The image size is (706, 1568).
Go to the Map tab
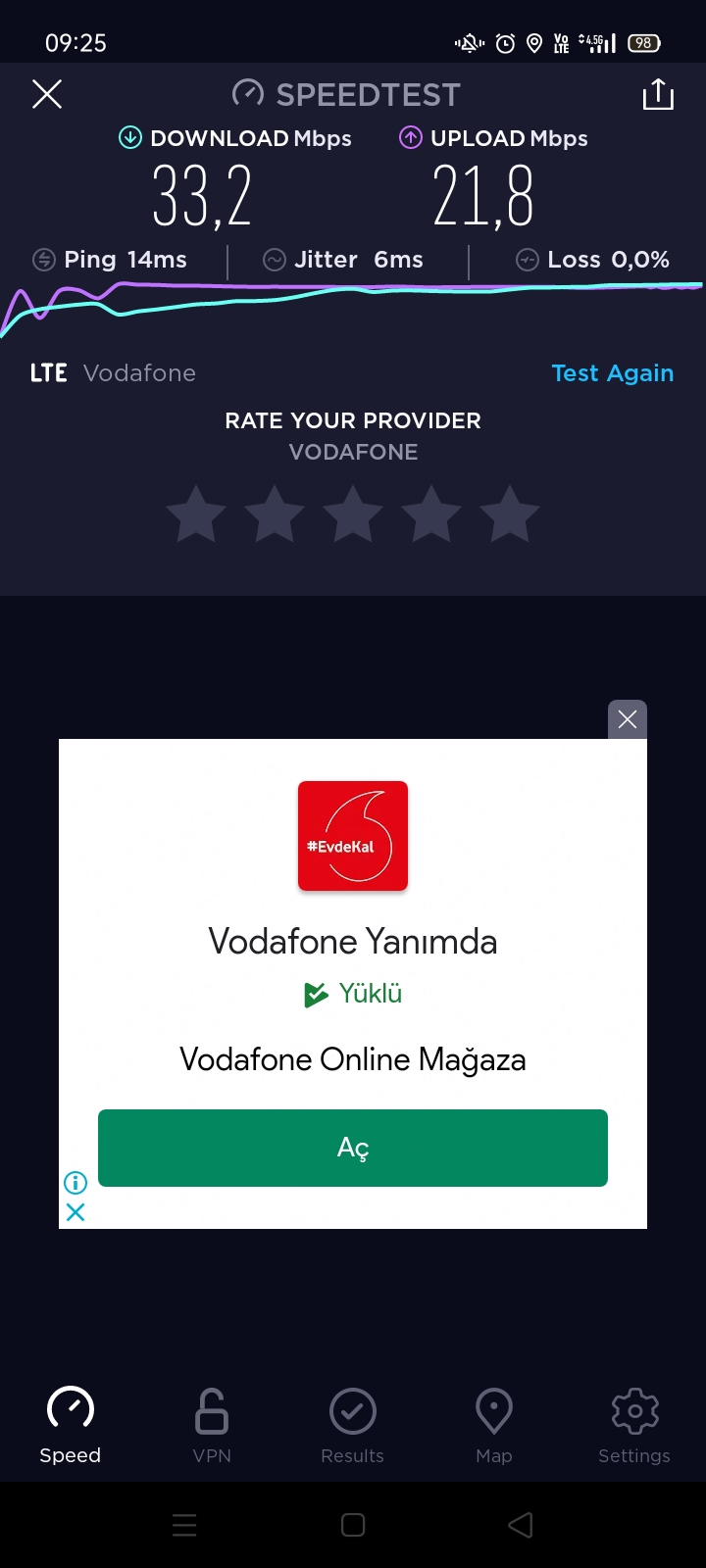[x=494, y=1426]
